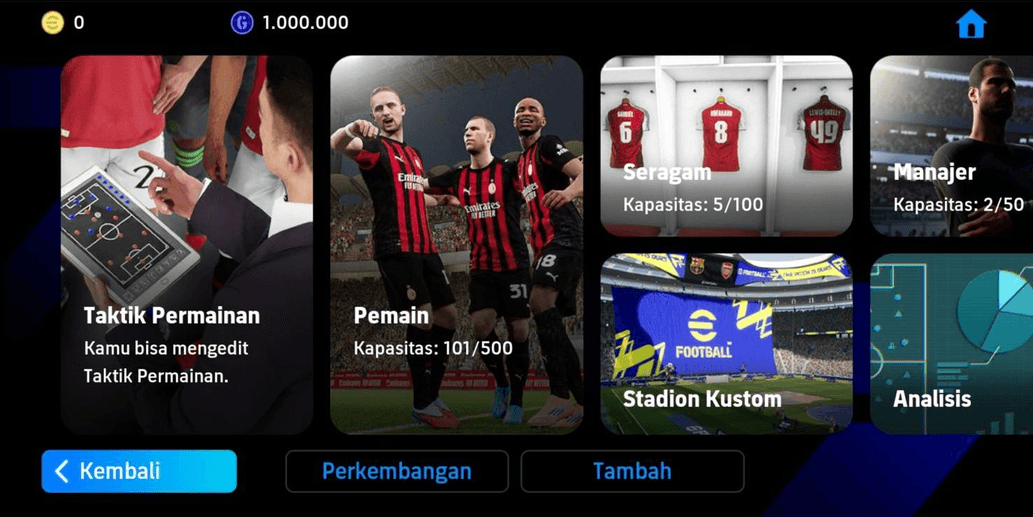Open the Taktik Permainan card

tap(187, 245)
